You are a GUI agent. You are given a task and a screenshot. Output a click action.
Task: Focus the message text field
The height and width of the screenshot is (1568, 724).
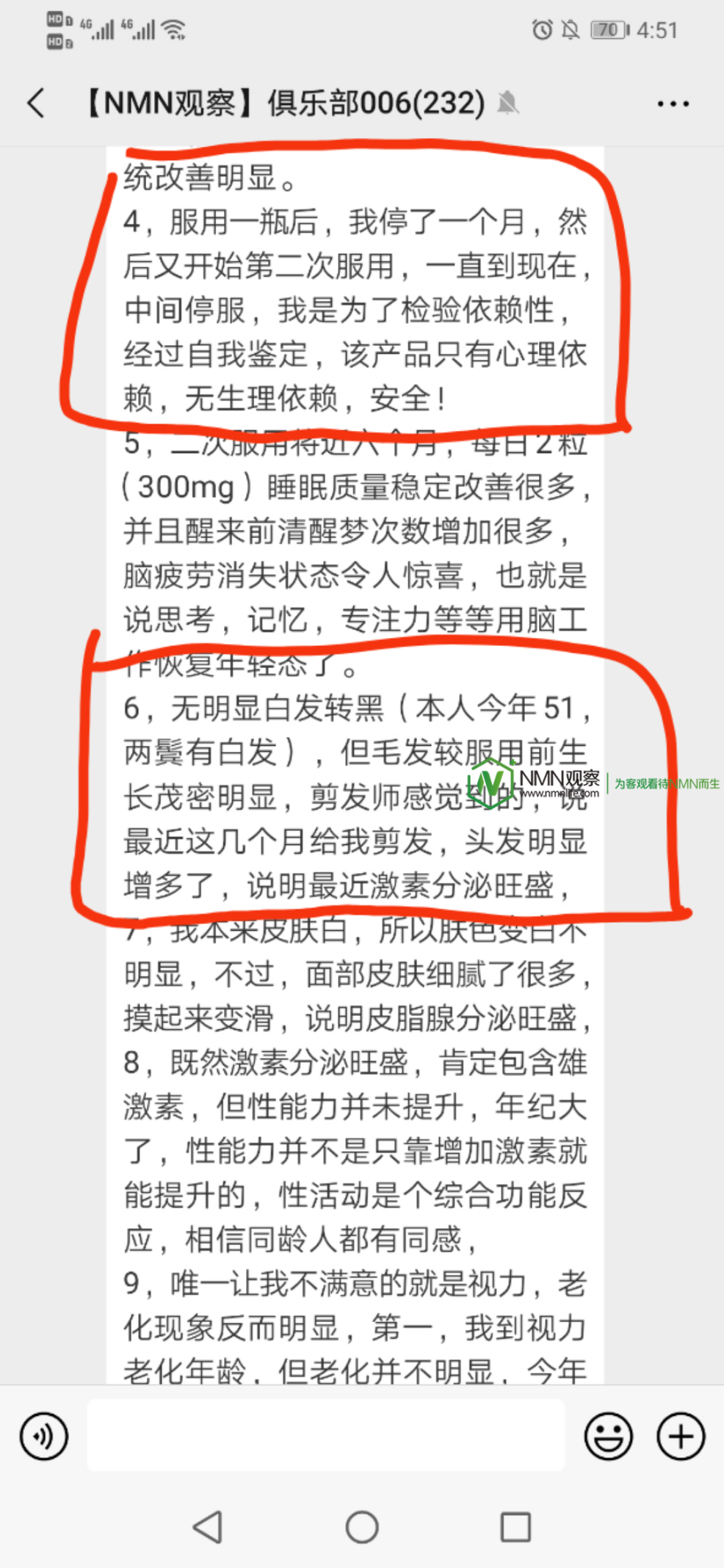pos(326,1435)
